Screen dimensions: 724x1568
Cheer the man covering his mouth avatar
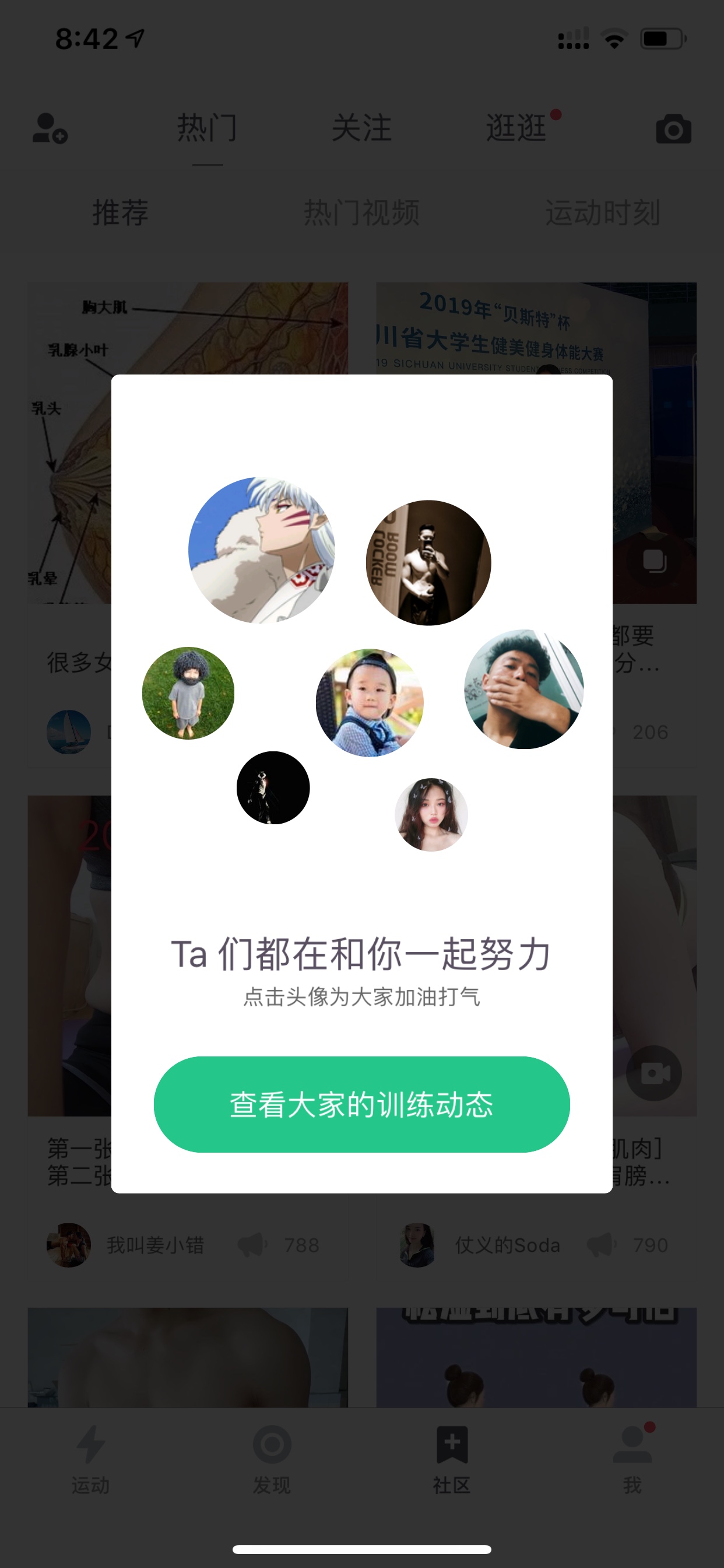(524, 689)
